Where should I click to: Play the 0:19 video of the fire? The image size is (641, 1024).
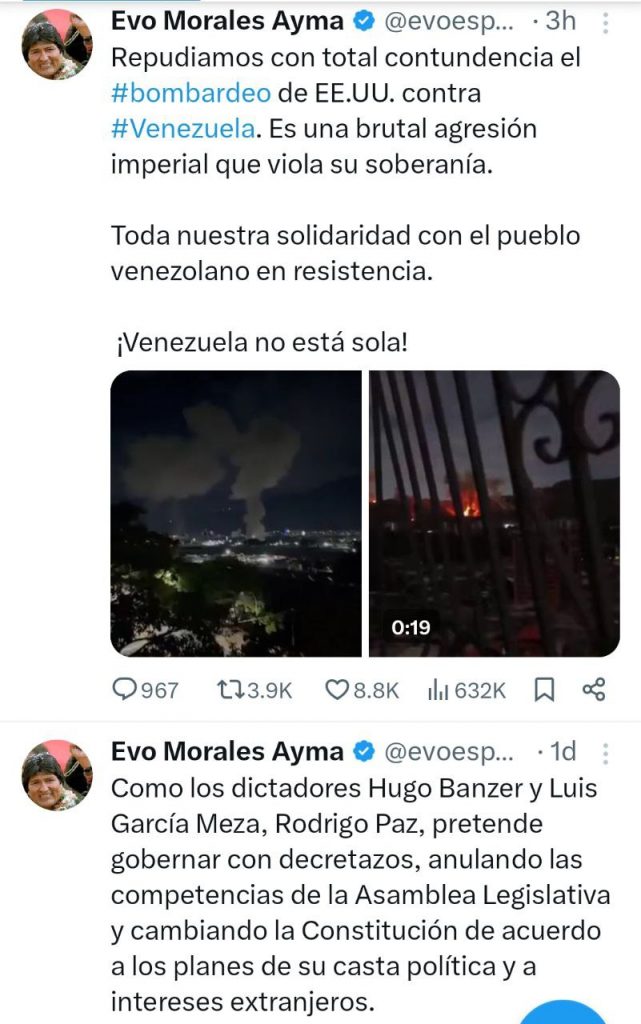[494, 513]
